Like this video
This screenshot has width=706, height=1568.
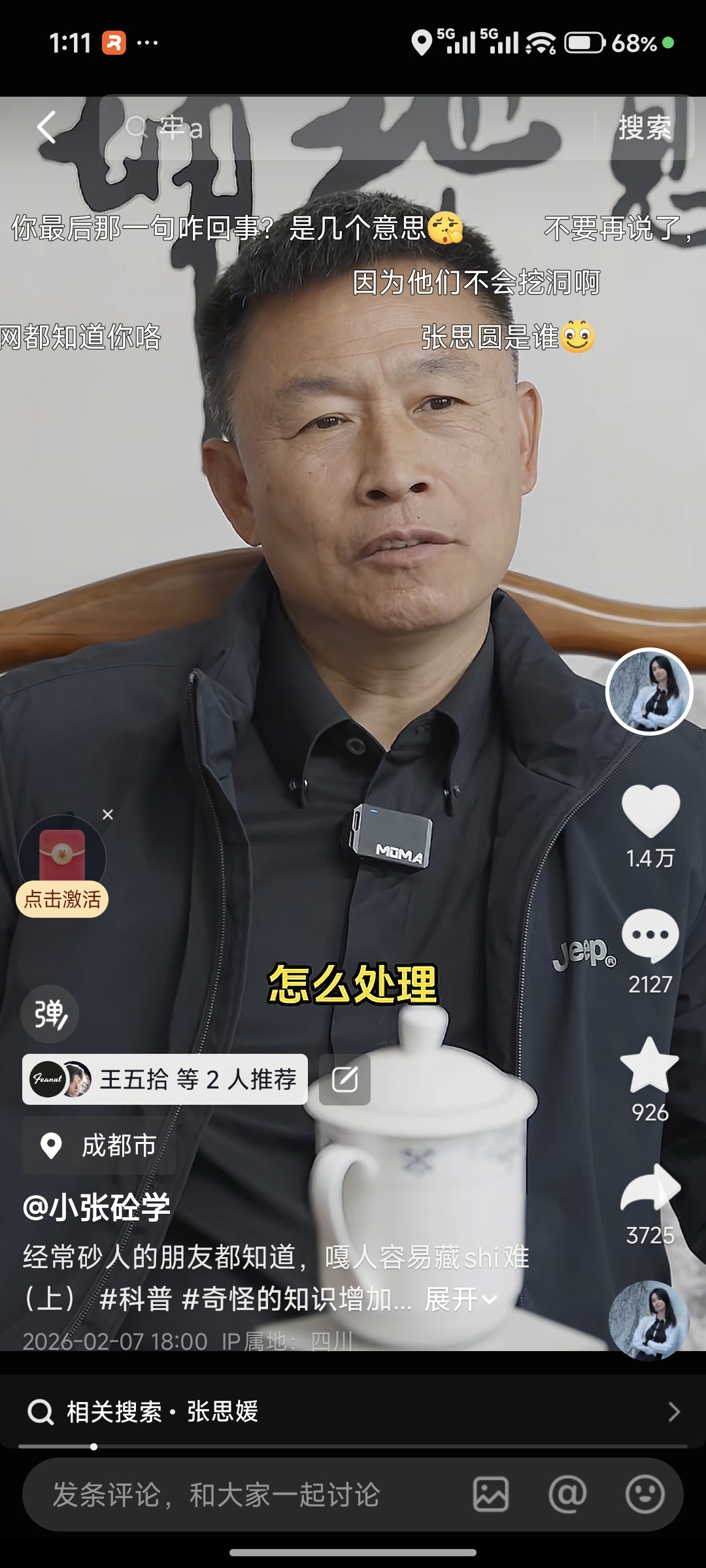(x=650, y=811)
